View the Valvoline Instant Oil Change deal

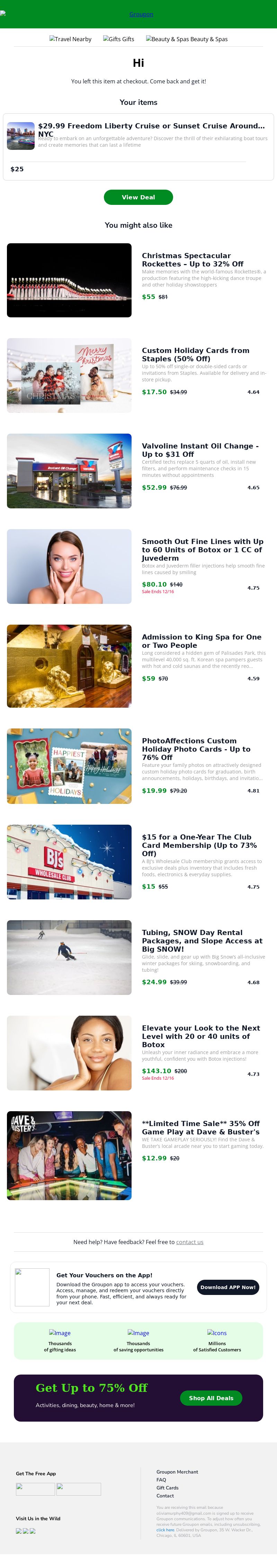200,450
